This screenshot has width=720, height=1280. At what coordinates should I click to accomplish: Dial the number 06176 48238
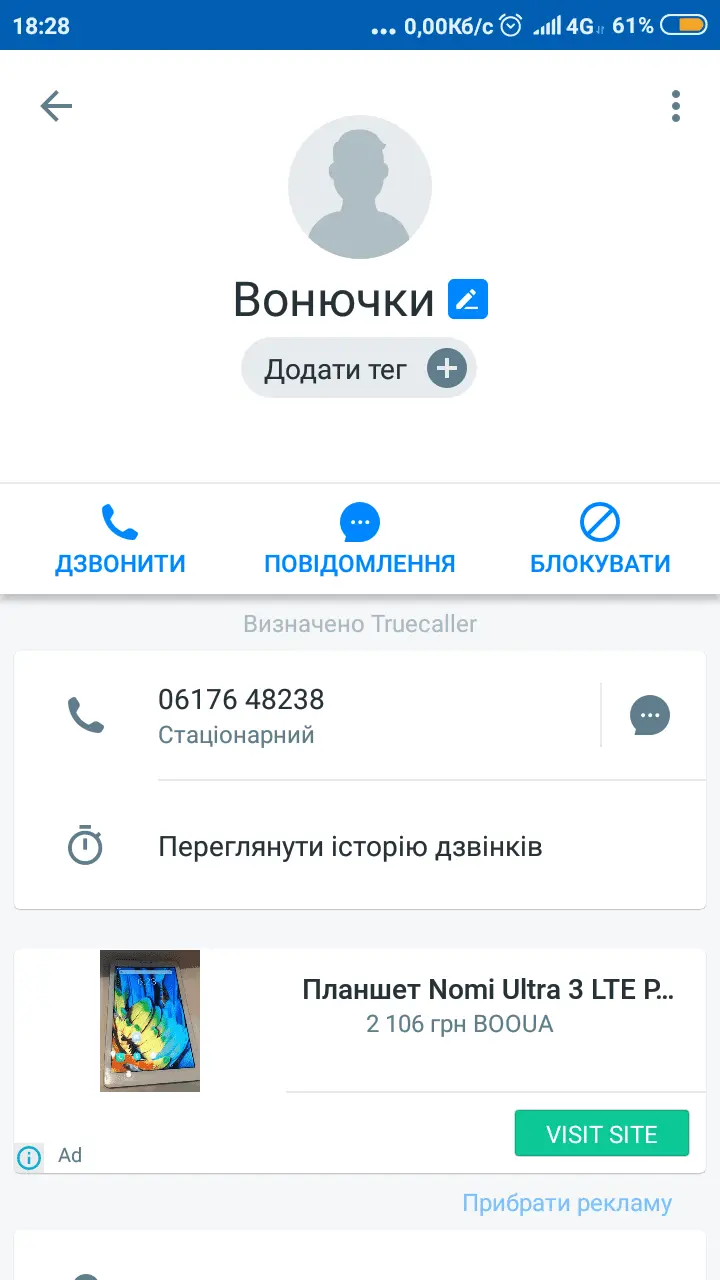241,714
